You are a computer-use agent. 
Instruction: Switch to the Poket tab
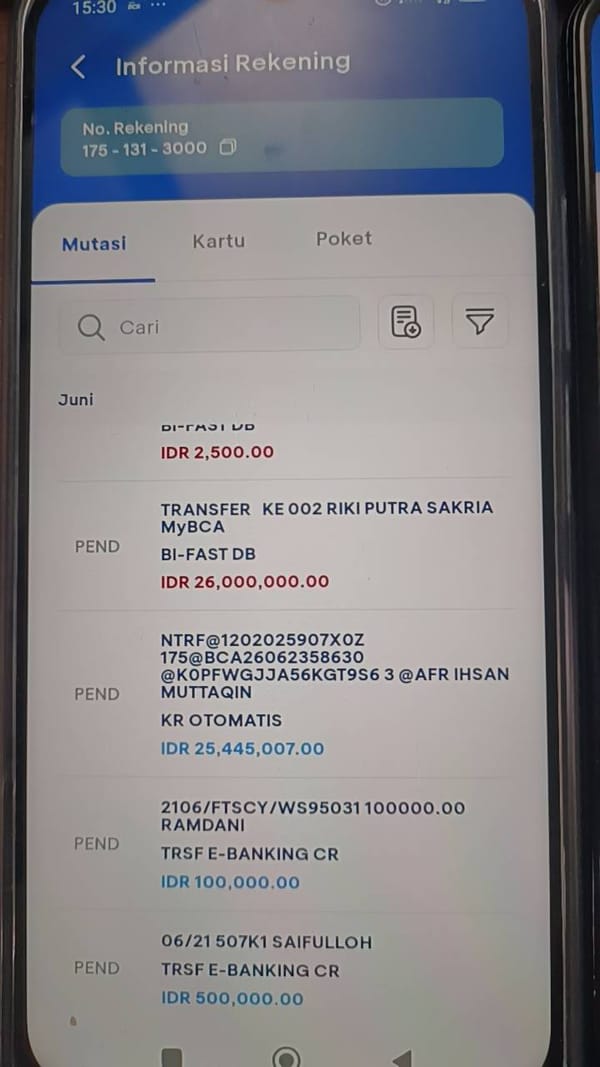(x=344, y=239)
